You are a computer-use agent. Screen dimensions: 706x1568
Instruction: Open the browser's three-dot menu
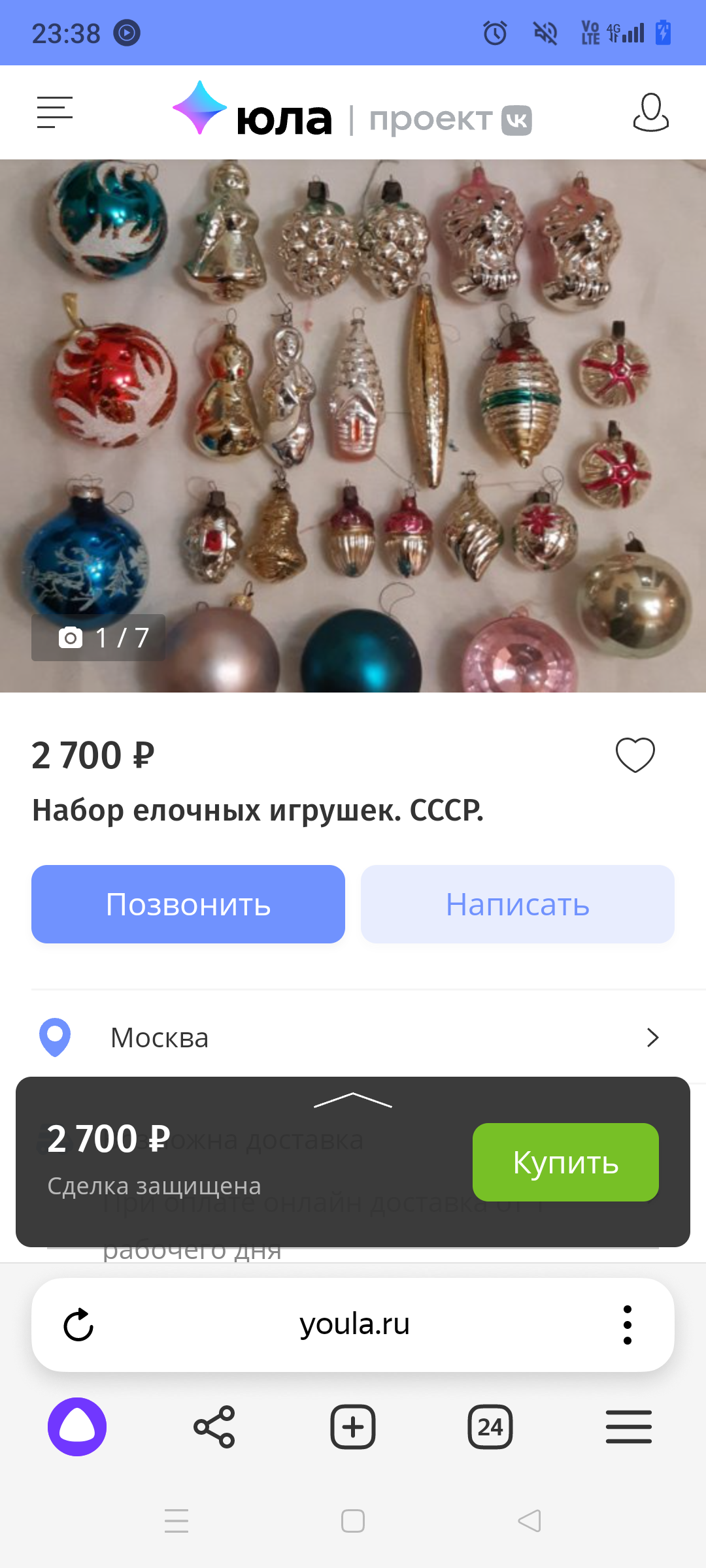[627, 1324]
